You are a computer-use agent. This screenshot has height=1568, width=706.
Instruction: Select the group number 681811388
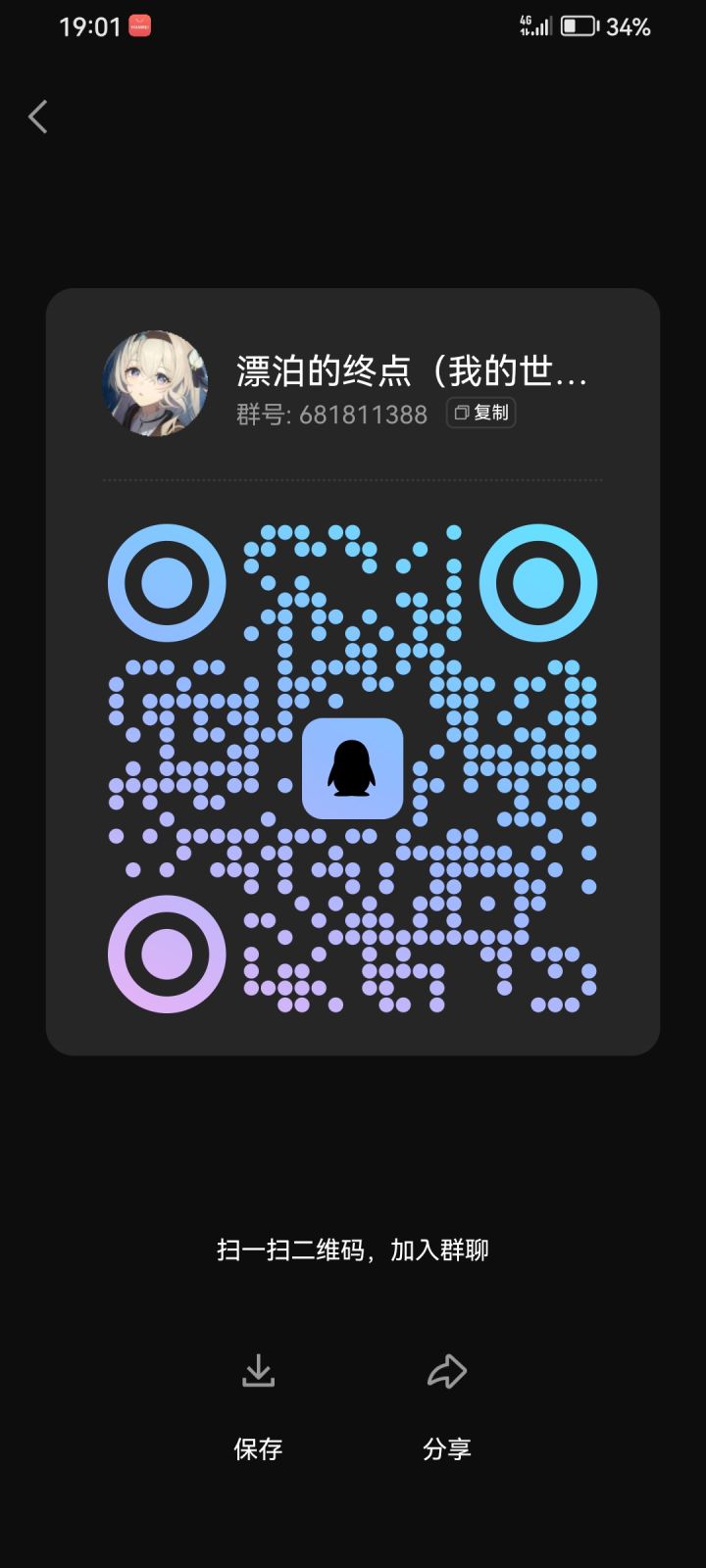pyautogui.click(x=362, y=415)
